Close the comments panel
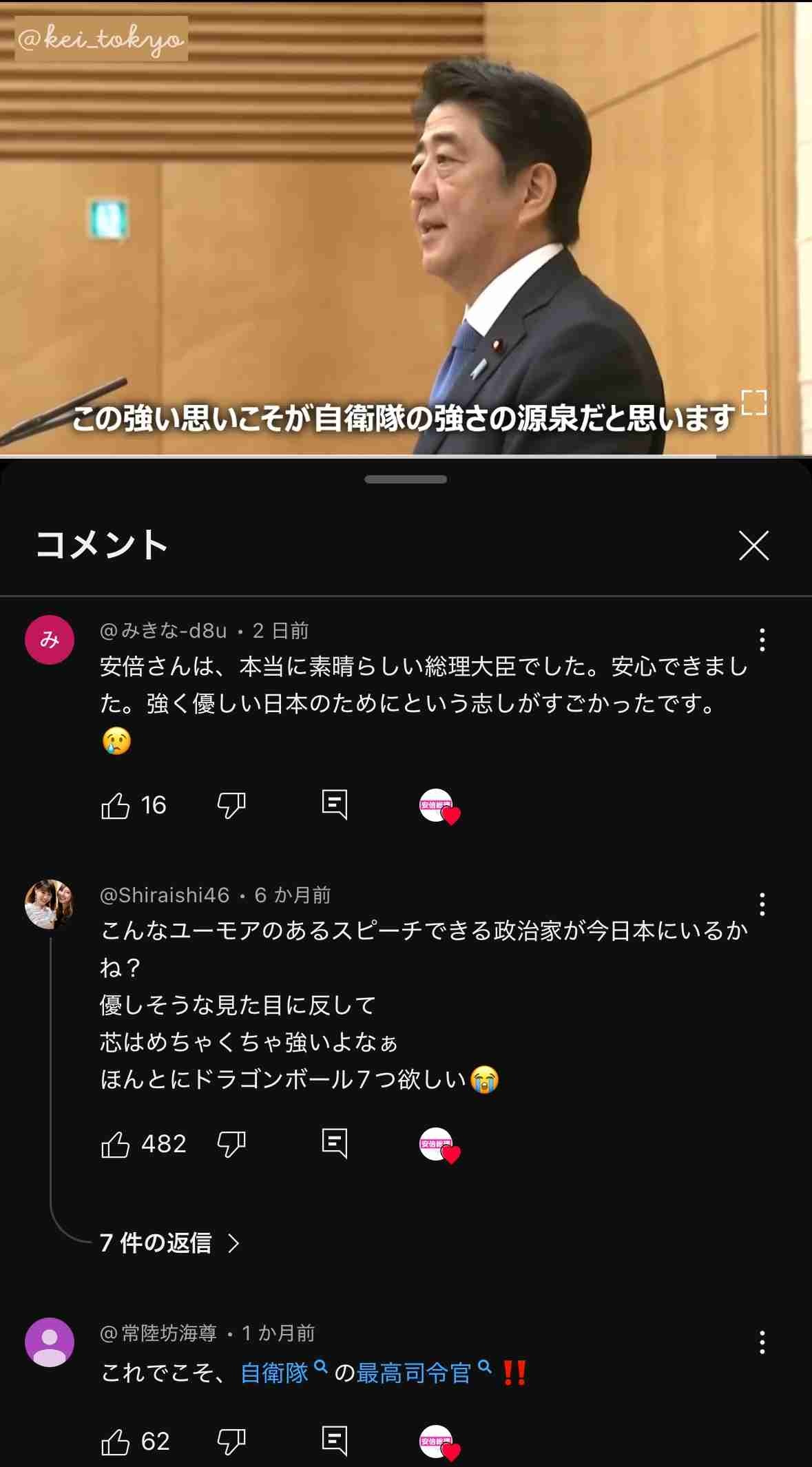This screenshot has height=1467, width=812. pyautogui.click(x=753, y=545)
